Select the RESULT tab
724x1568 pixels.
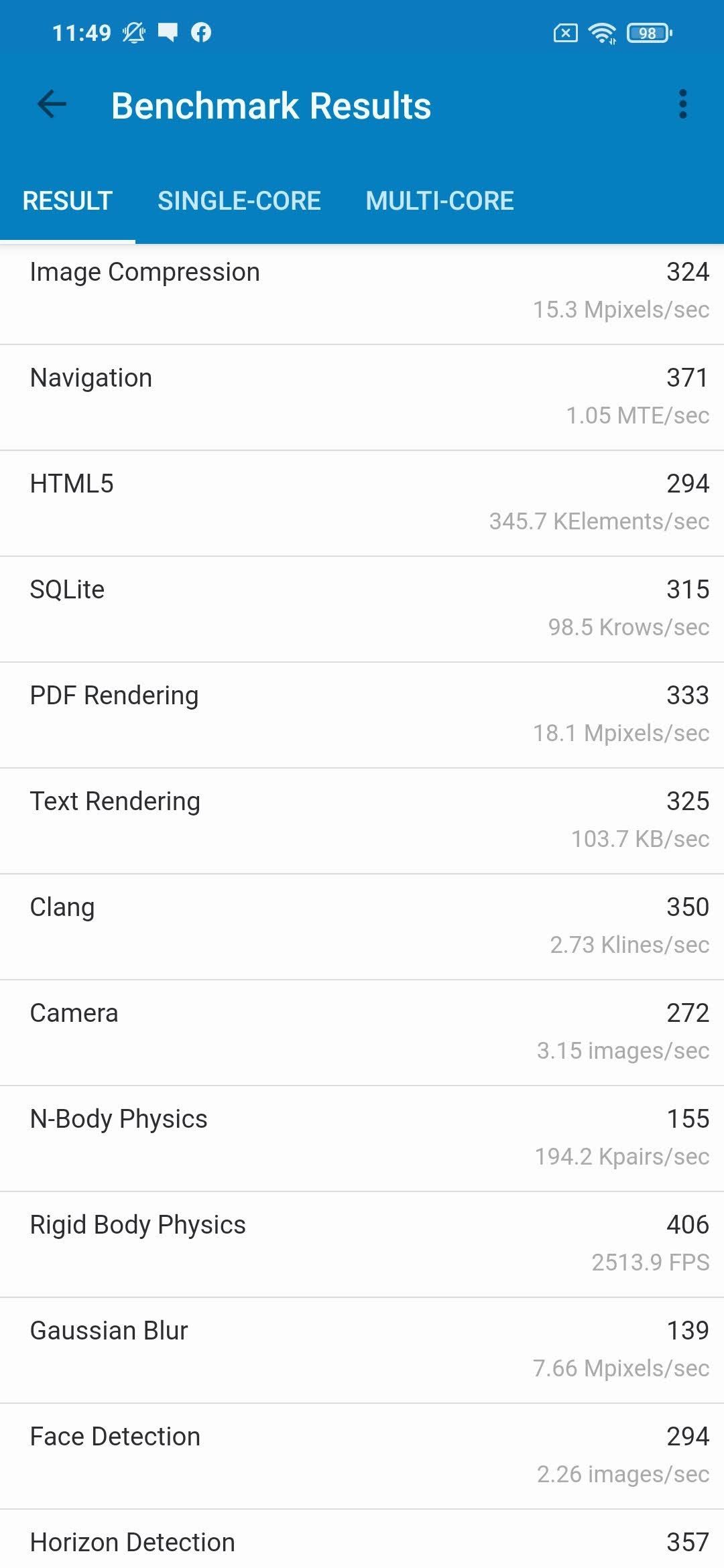click(67, 201)
